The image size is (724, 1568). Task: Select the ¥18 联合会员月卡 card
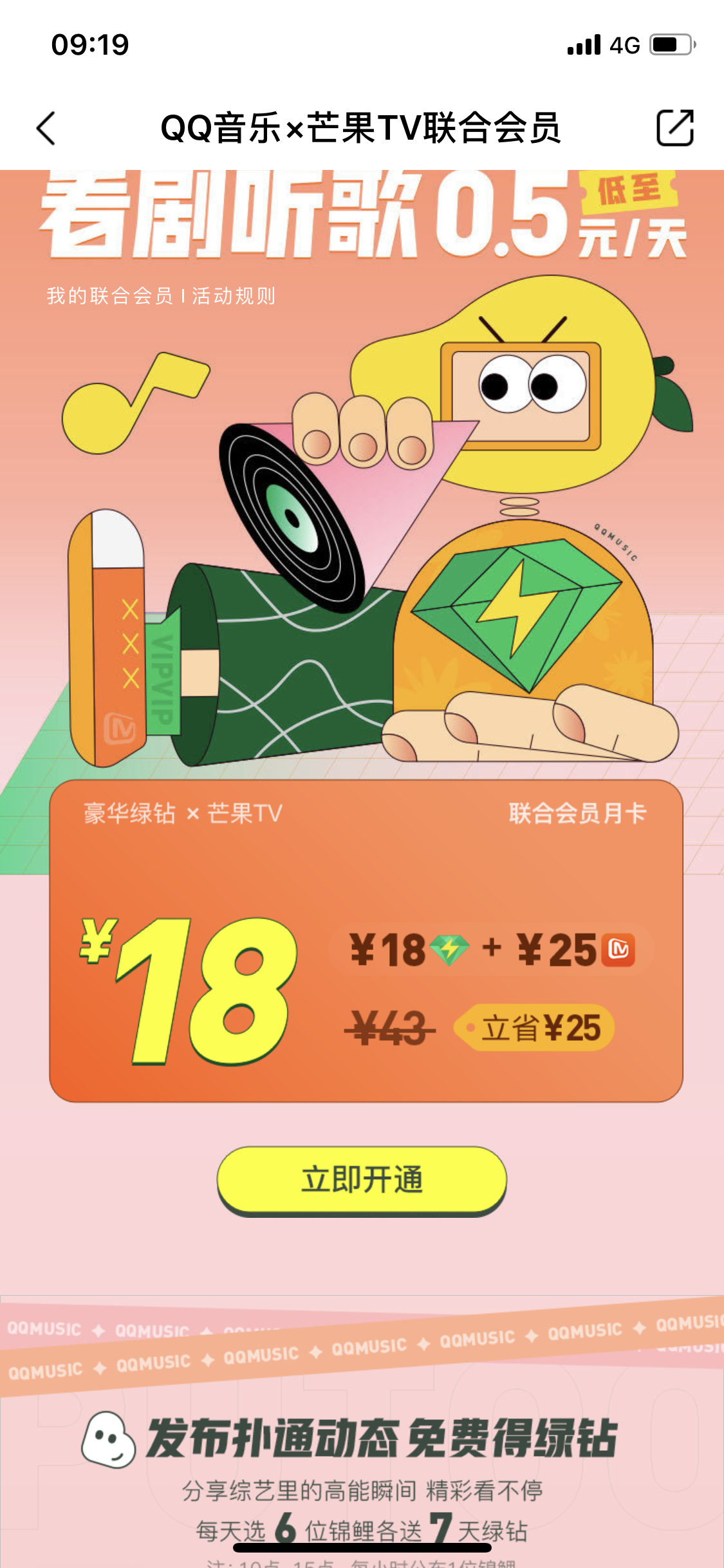click(x=366, y=941)
